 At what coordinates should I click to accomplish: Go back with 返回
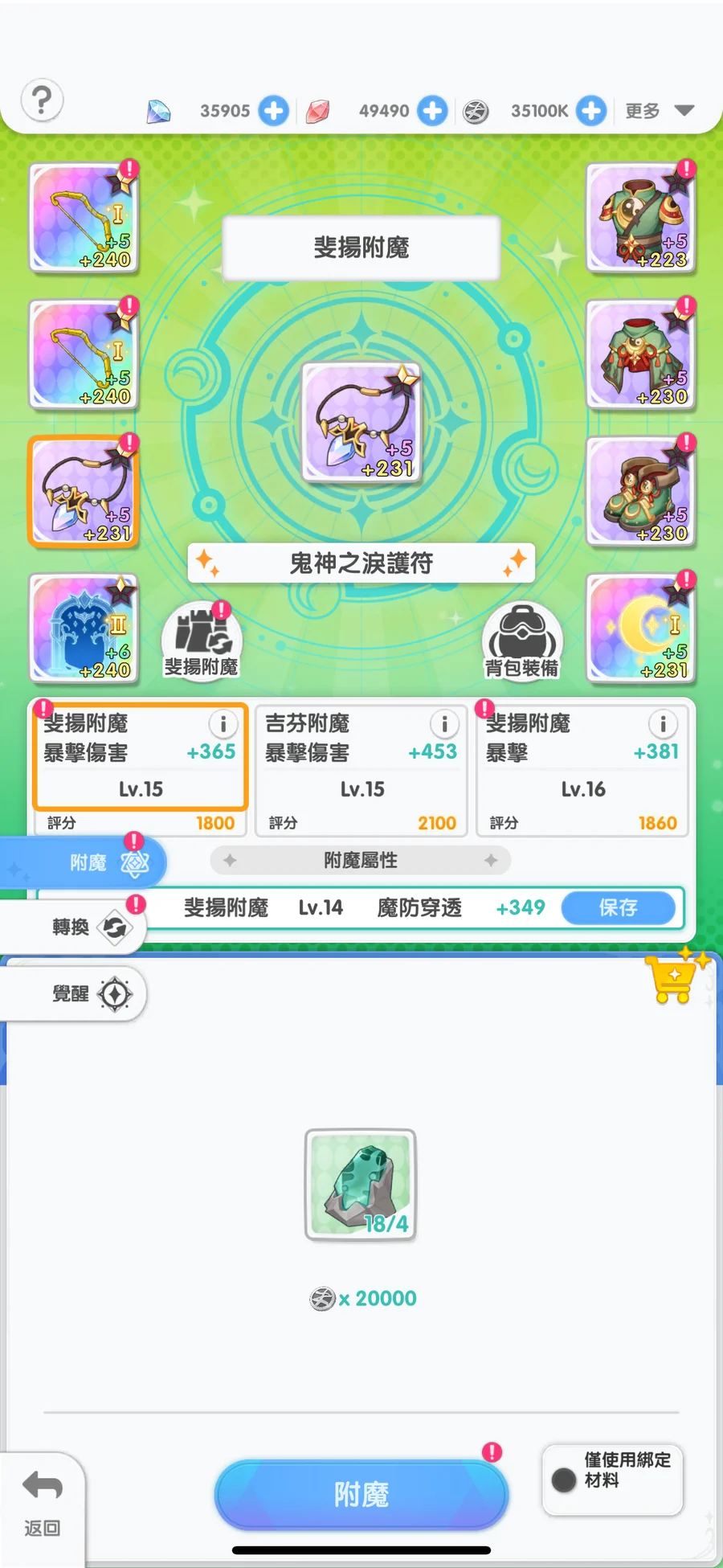coord(42,1503)
